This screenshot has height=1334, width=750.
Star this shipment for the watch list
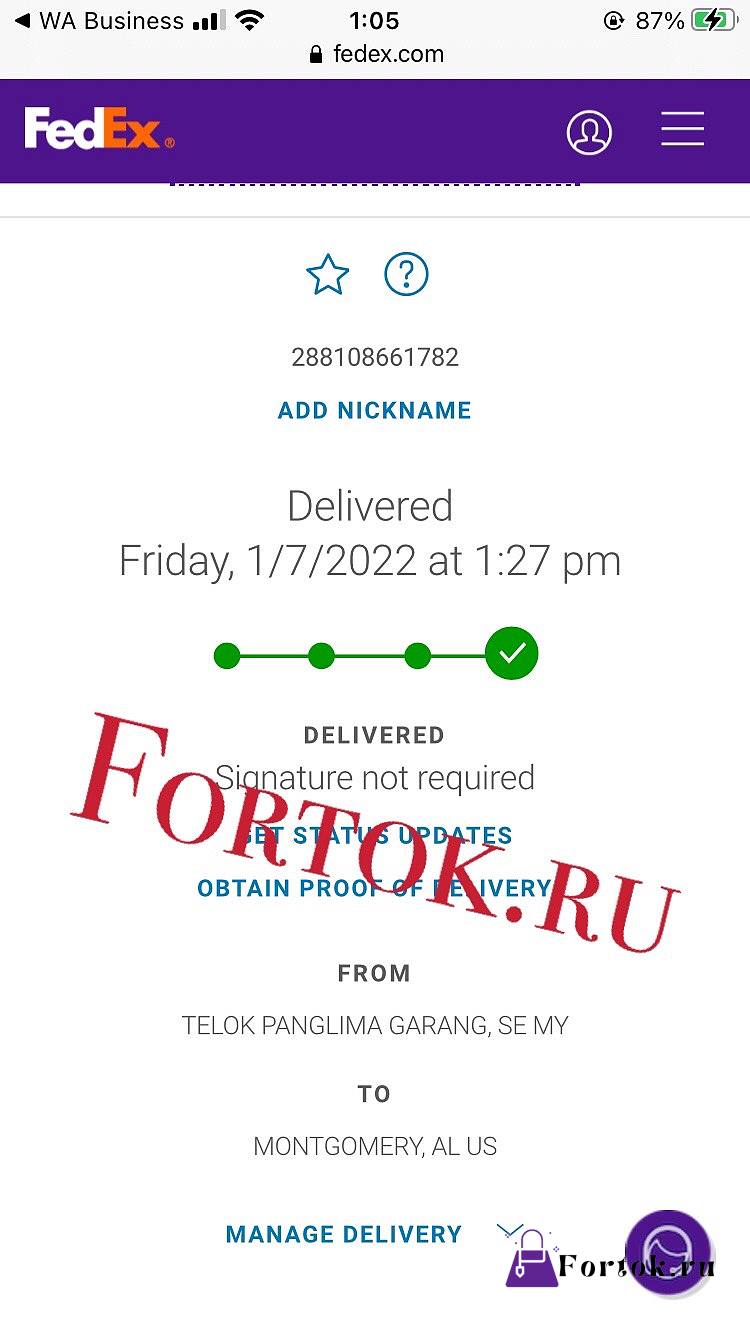327,274
